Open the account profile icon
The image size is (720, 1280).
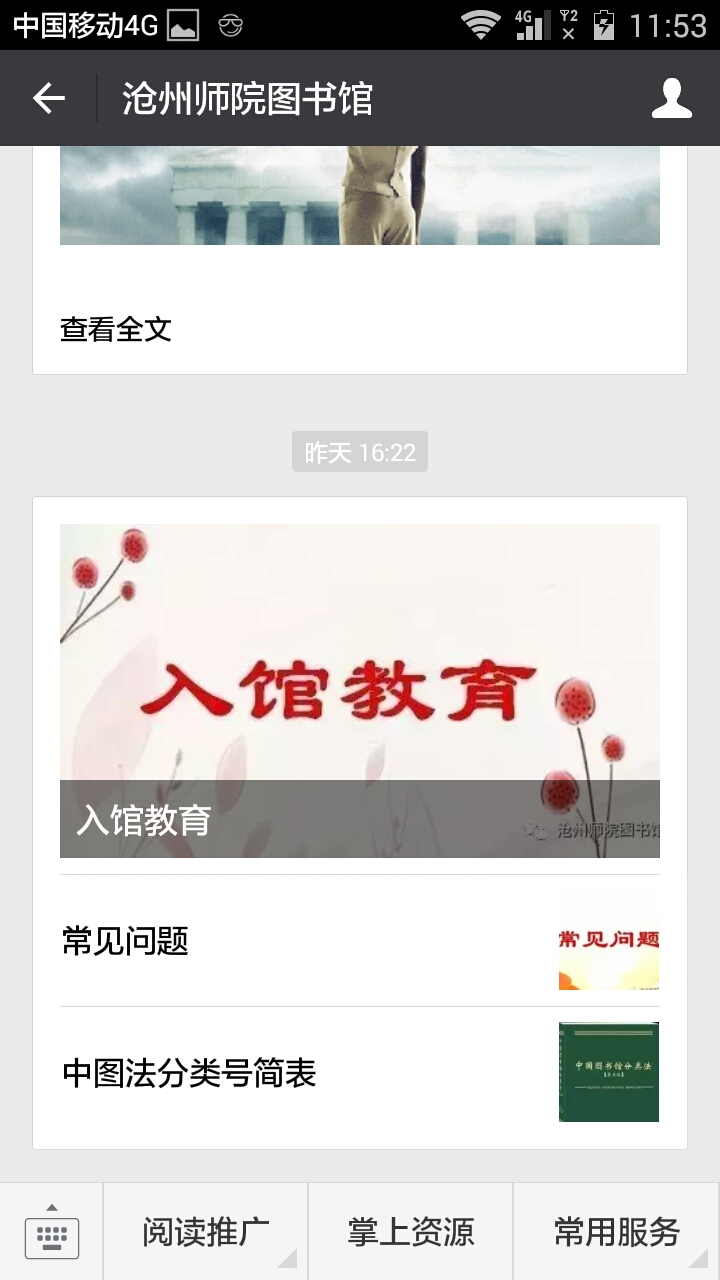click(671, 98)
